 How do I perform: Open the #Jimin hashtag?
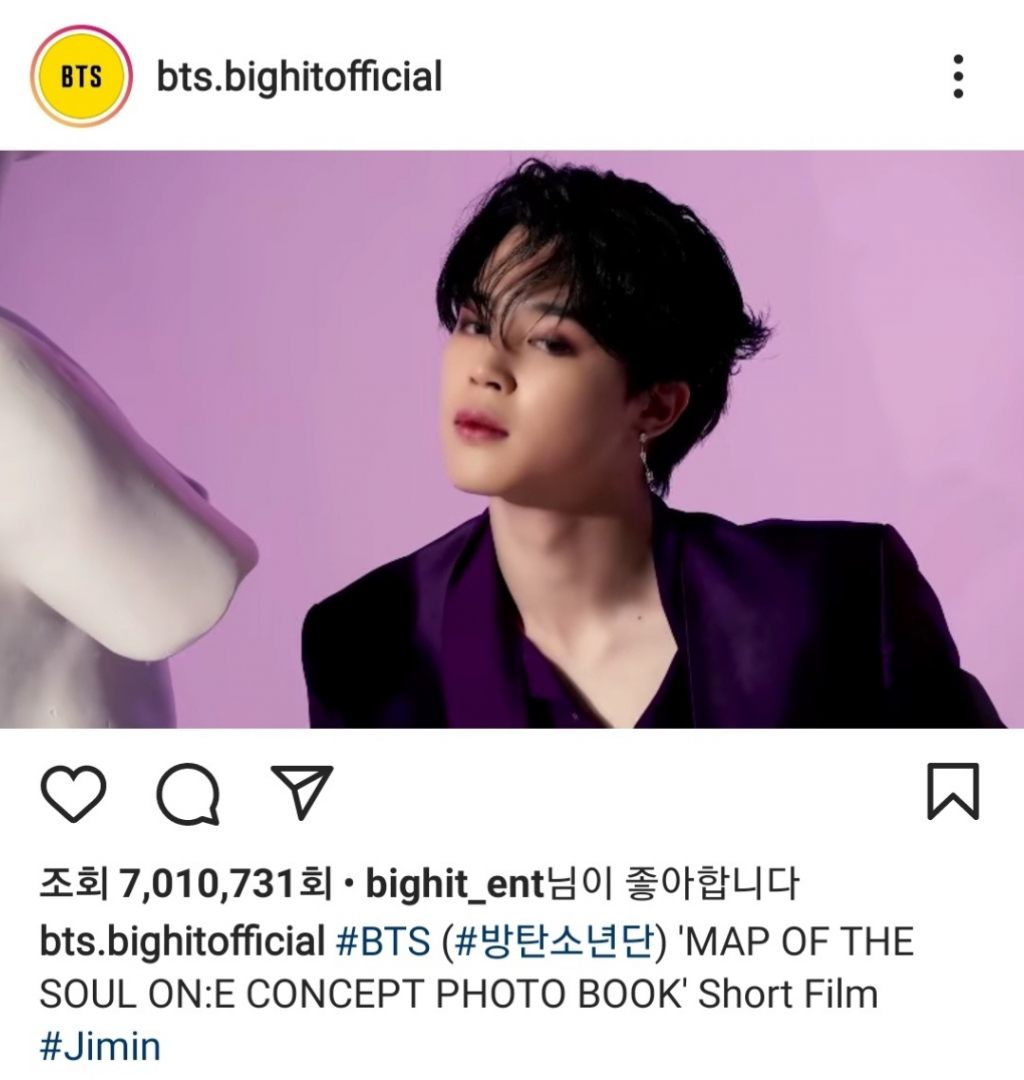coord(100,1046)
